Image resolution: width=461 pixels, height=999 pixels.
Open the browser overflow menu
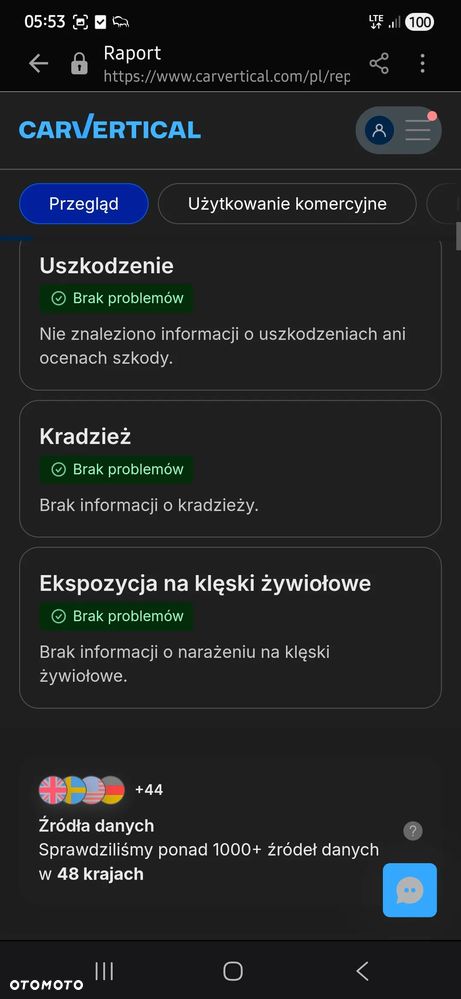422,63
